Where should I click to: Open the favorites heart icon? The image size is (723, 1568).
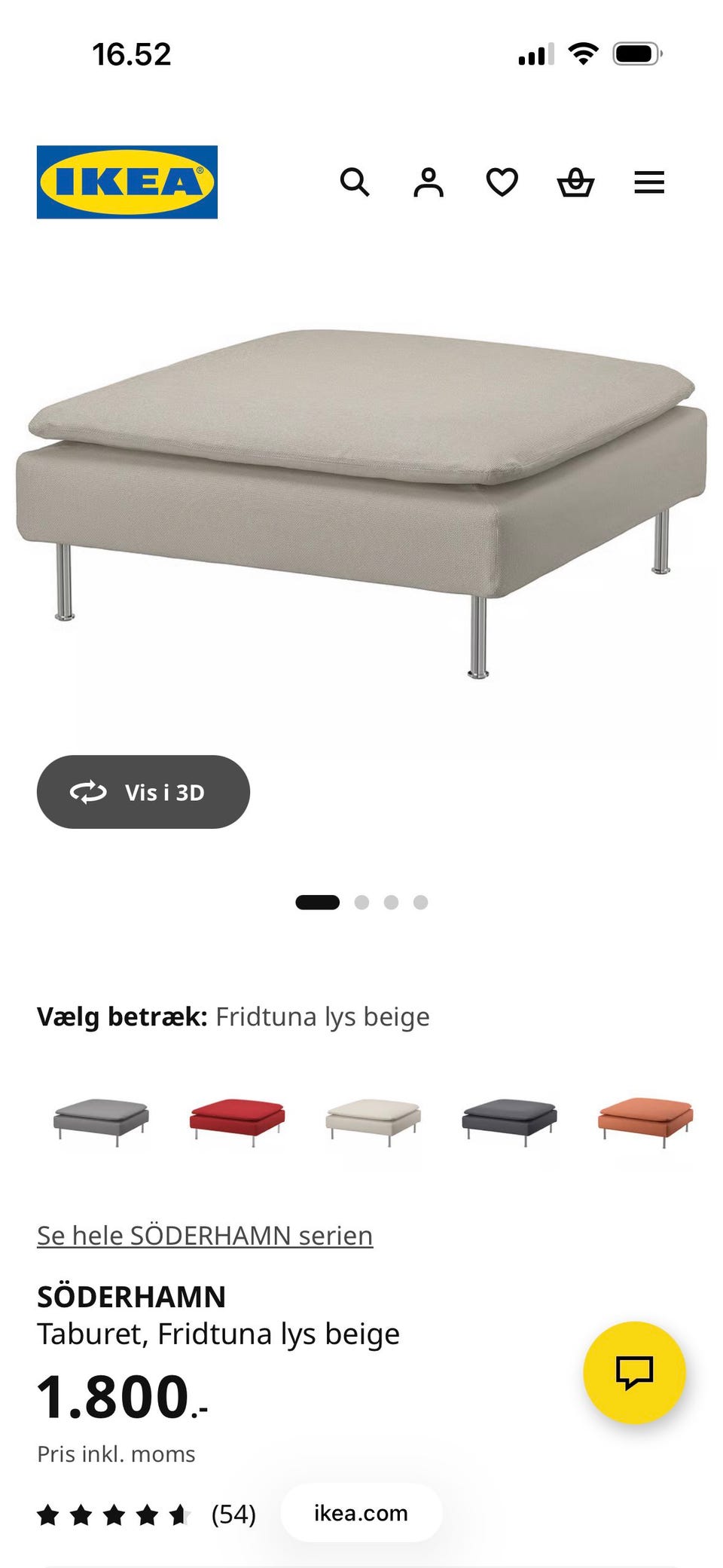501,182
